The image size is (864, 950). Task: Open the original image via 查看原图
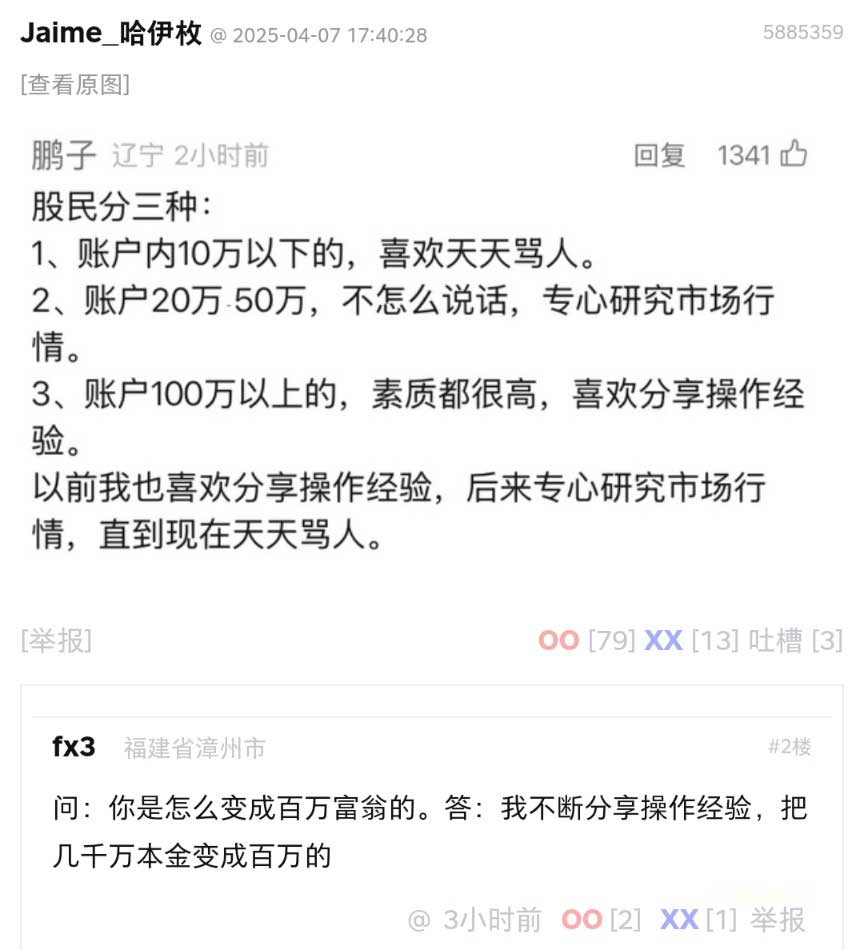coord(75,85)
